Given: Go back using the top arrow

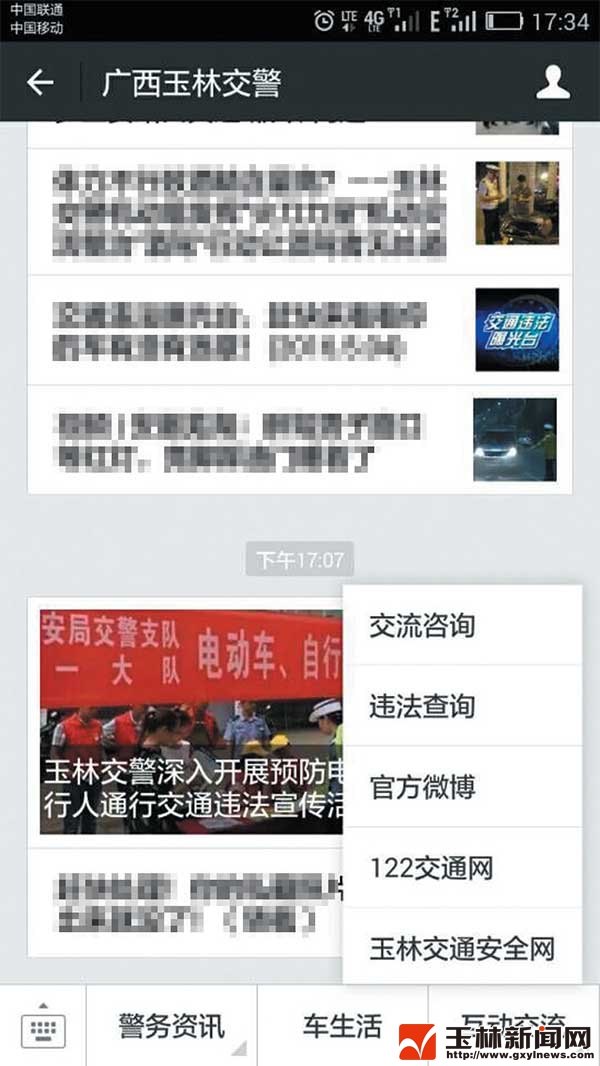Looking at the screenshot, I should pos(40,83).
